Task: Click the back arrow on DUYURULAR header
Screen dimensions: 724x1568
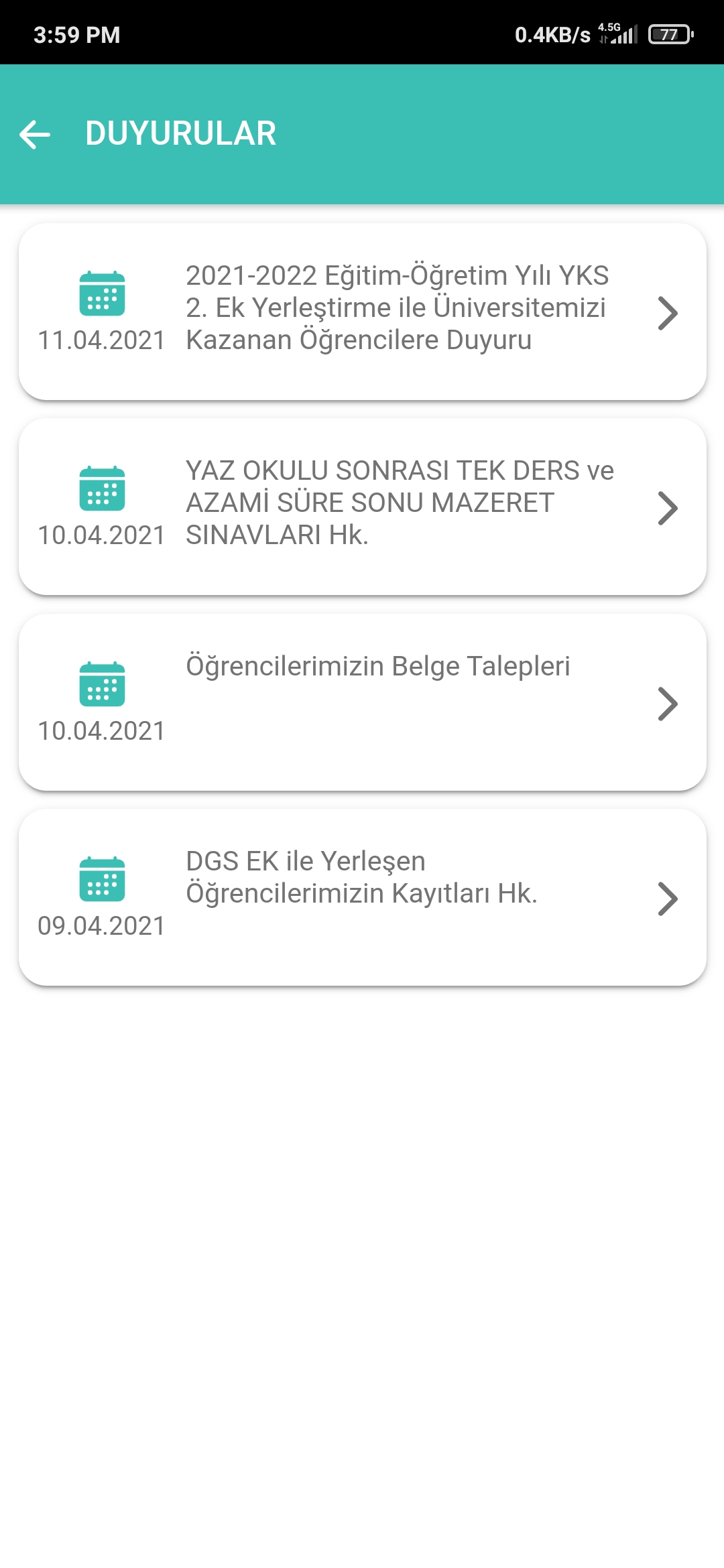Action: [x=35, y=134]
